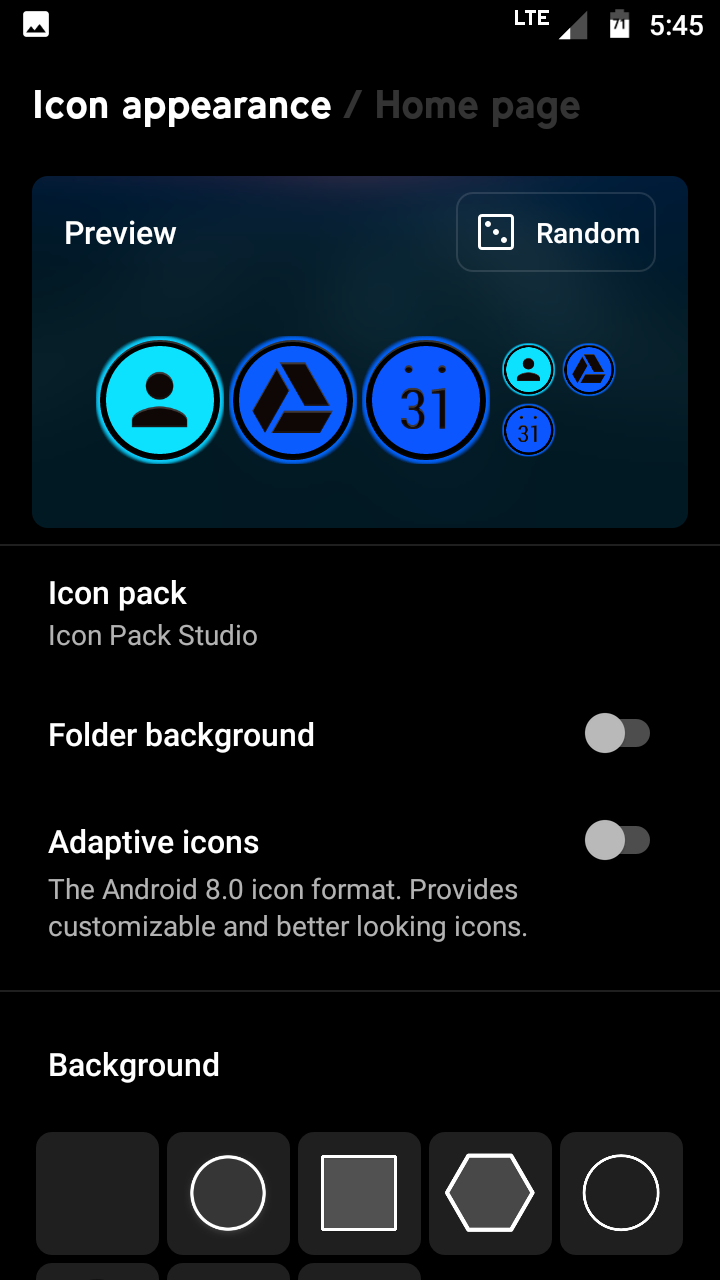720x1280 pixels.
Task: Choose the outlined circle background shape
Action: coord(621,1193)
